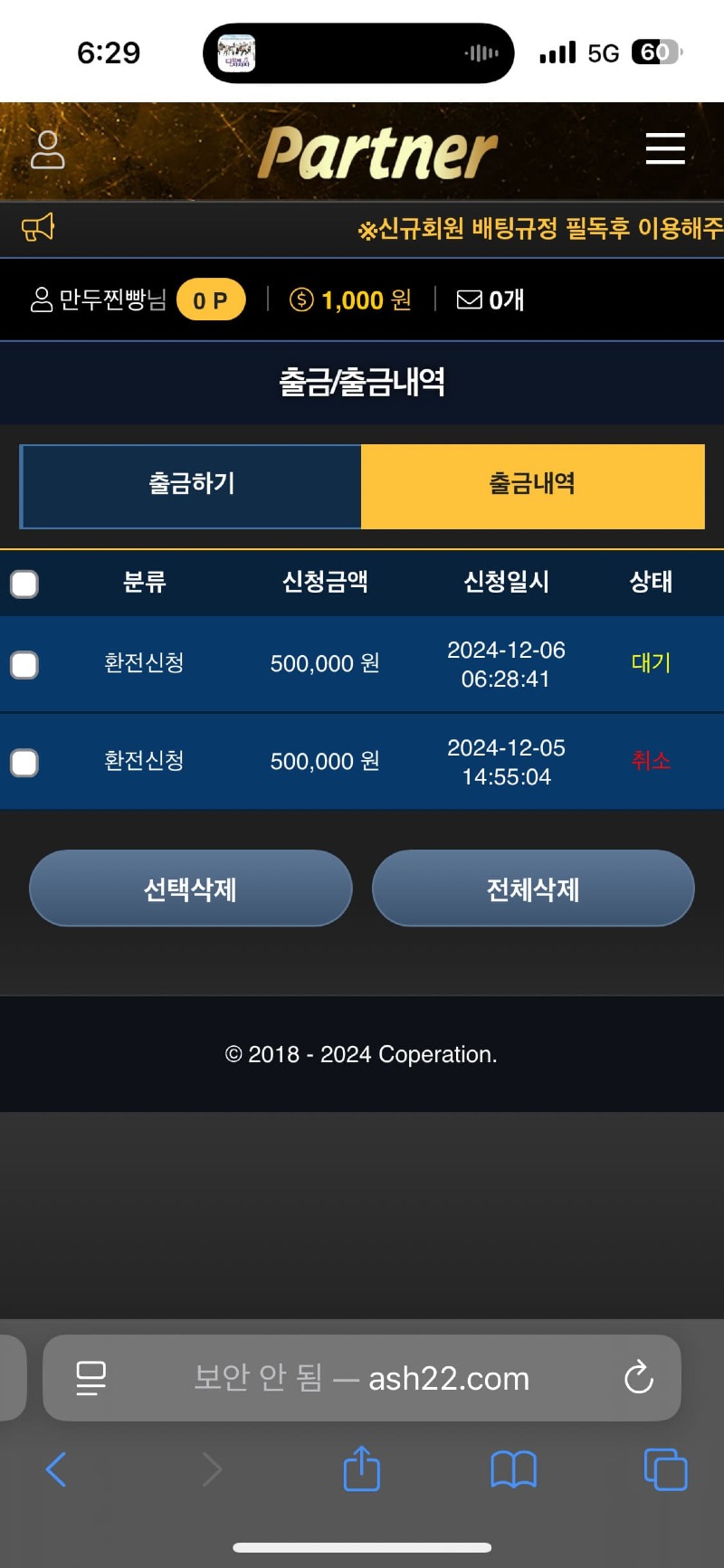Image resolution: width=724 pixels, height=1568 pixels.
Task: Toggle the select-all checkbox in table header
Action: [24, 584]
